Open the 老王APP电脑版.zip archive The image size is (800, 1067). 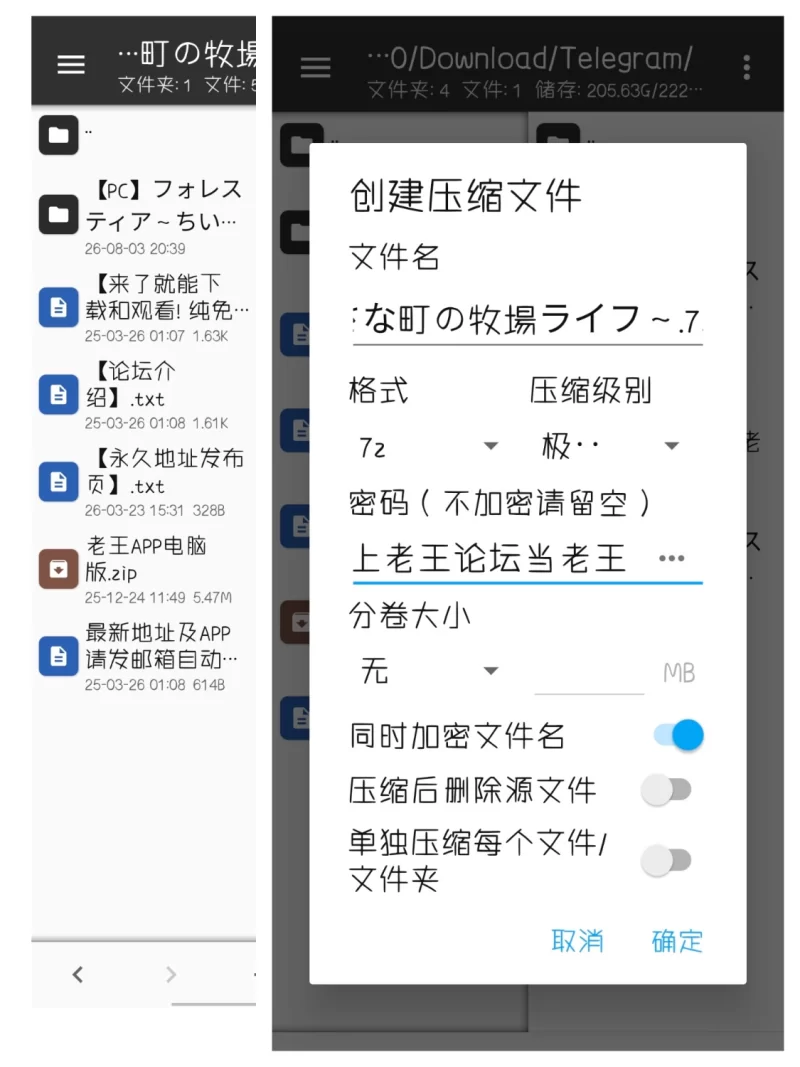click(144, 569)
